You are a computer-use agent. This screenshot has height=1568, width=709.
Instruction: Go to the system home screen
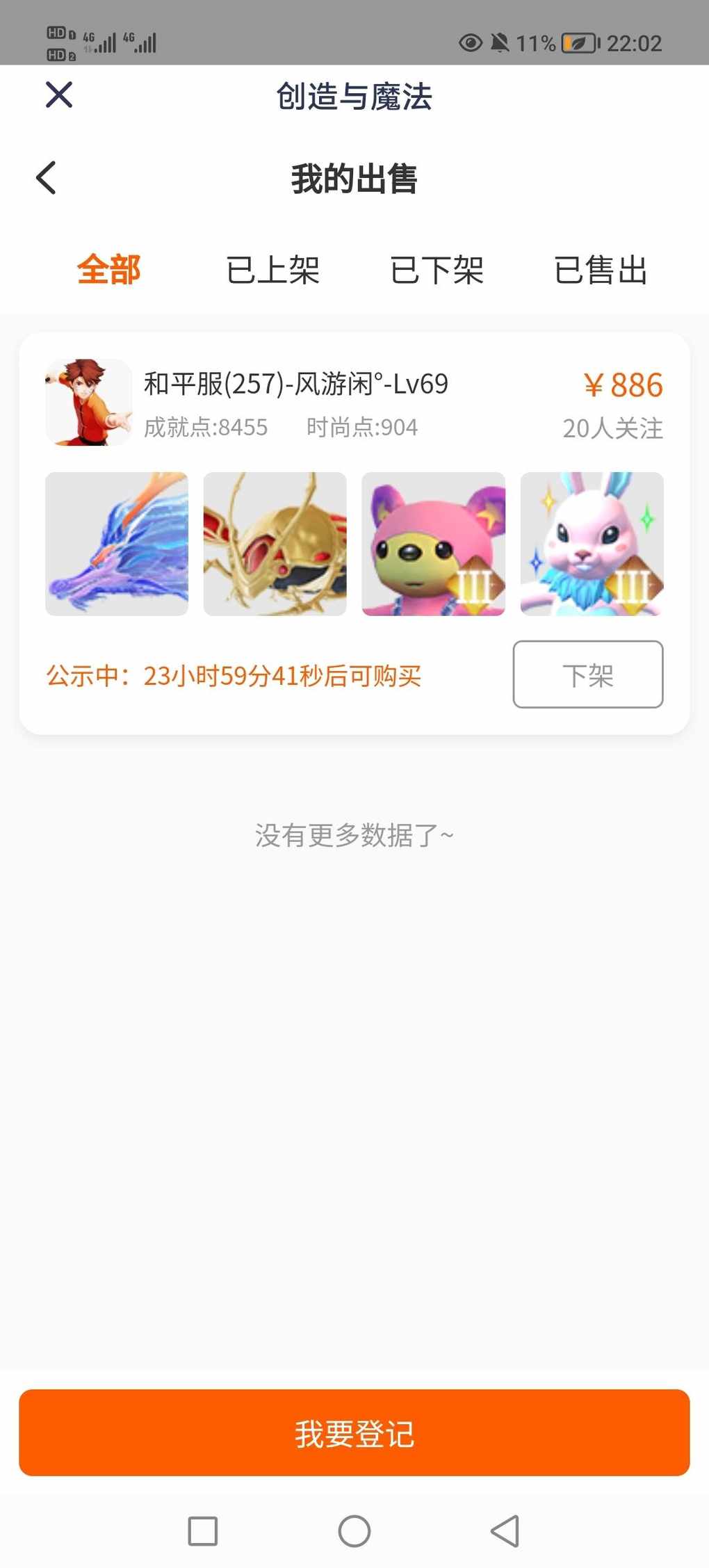354,1531
